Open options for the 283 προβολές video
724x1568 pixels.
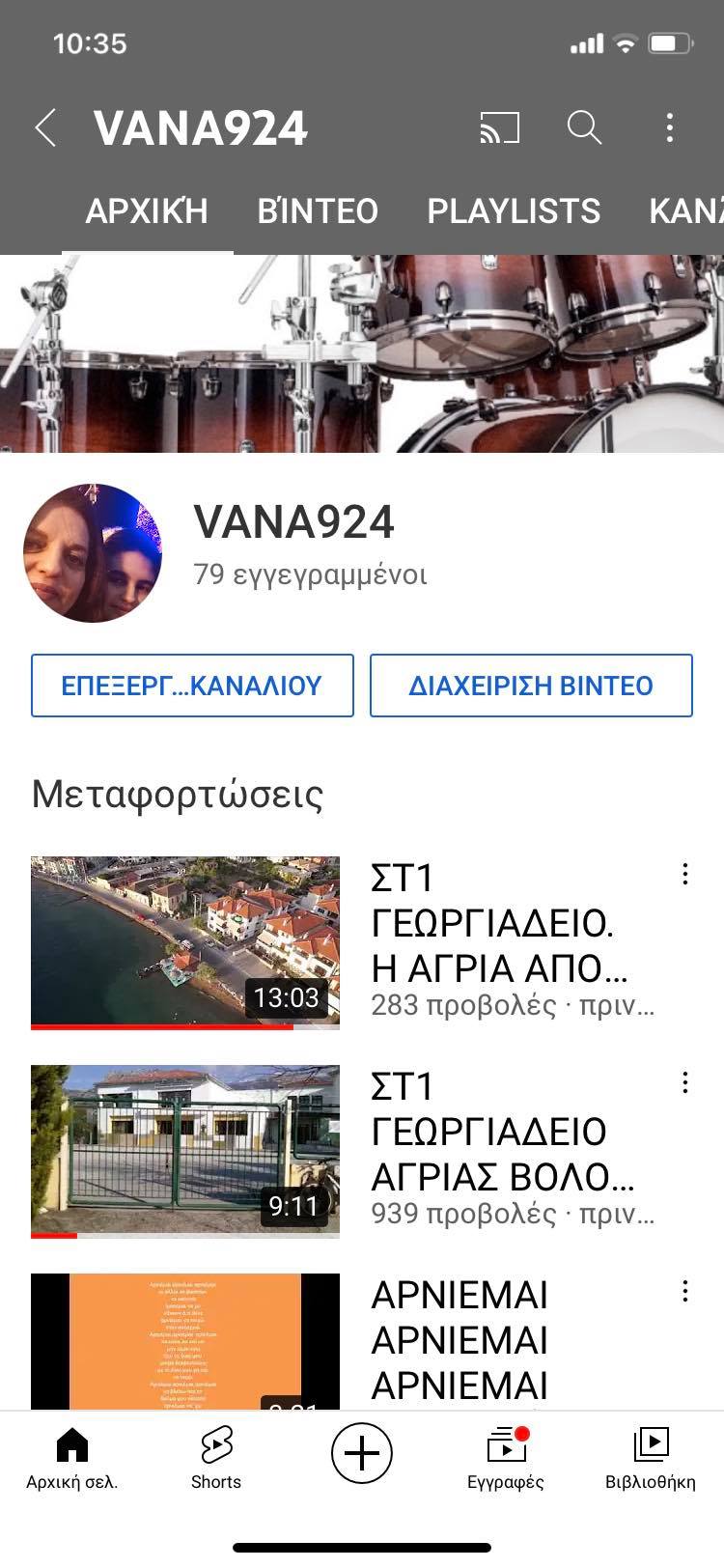[685, 875]
